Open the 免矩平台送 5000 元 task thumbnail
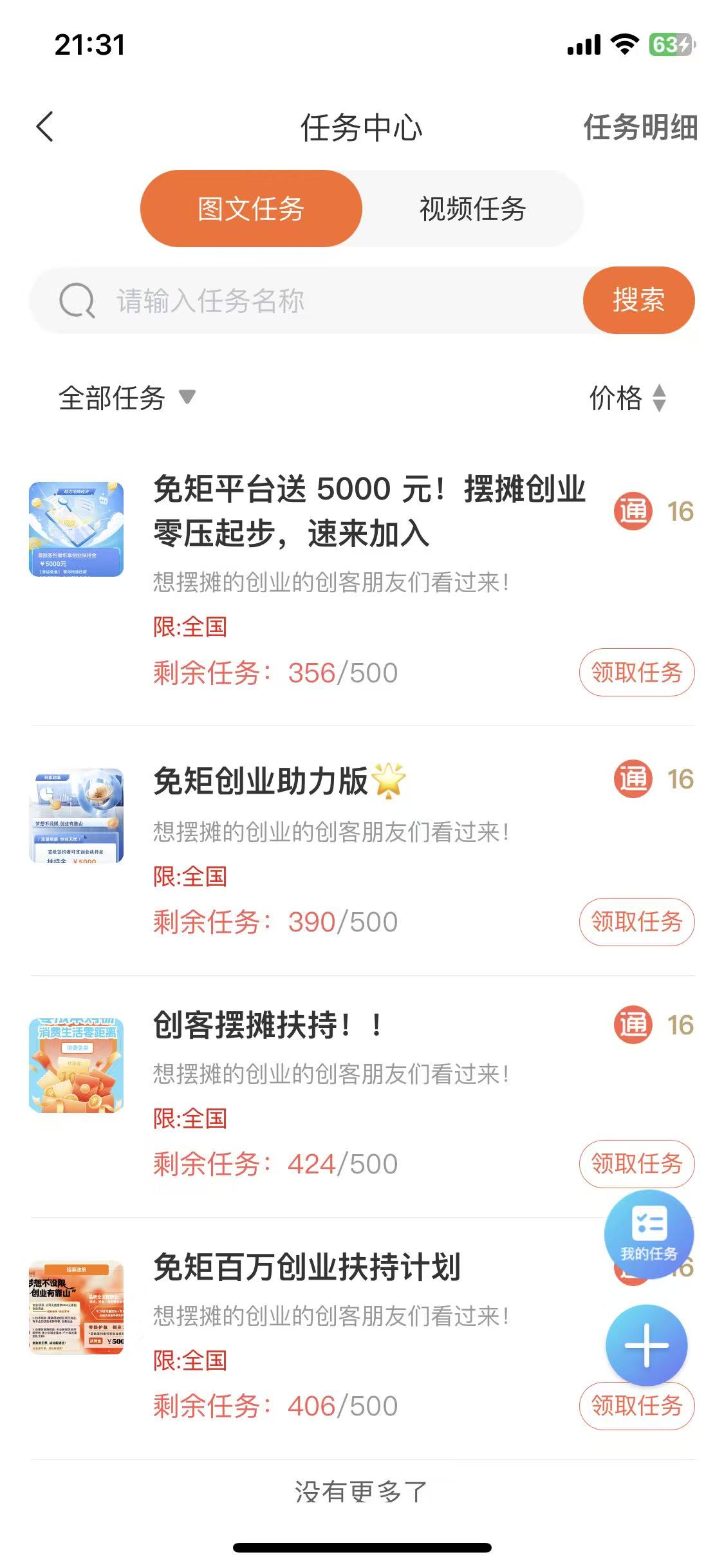Viewport: 724px width, 1568px height. (x=76, y=529)
